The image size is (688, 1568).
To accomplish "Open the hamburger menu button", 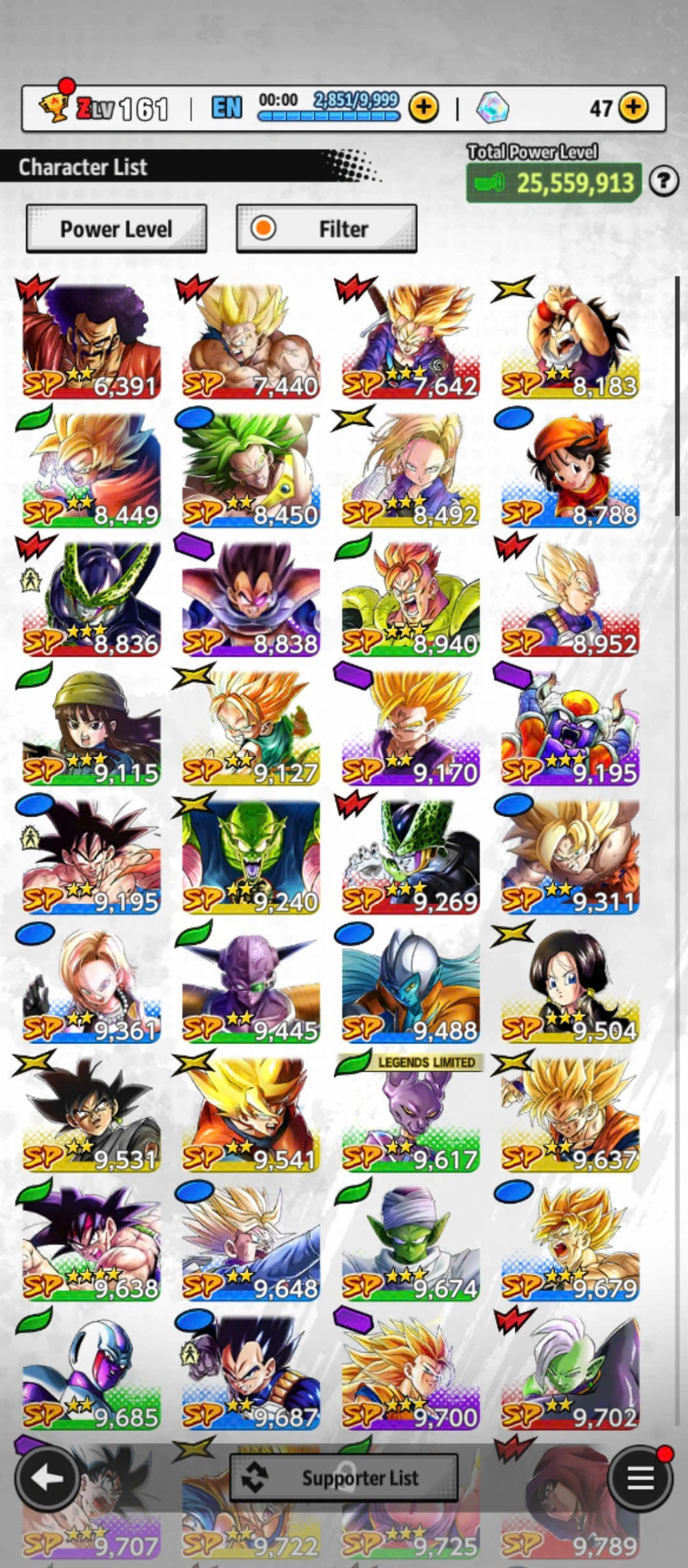I will 640,1477.
